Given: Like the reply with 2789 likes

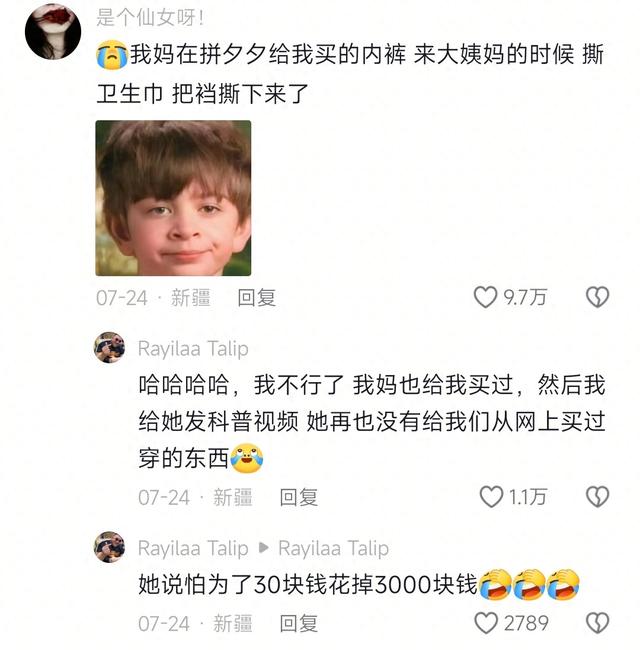Looking at the screenshot, I should (x=486, y=623).
